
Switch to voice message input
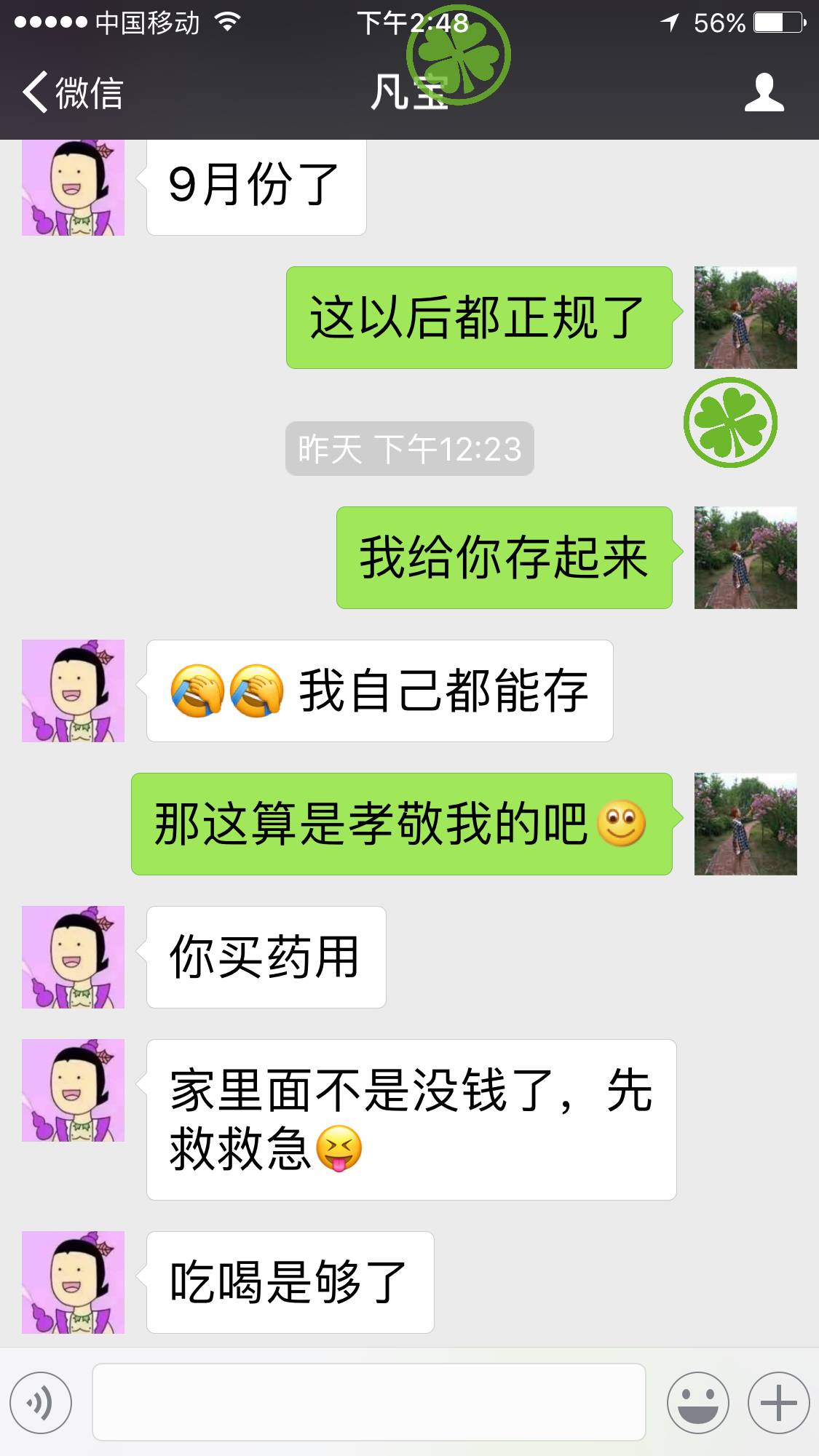pyautogui.click(x=41, y=1402)
